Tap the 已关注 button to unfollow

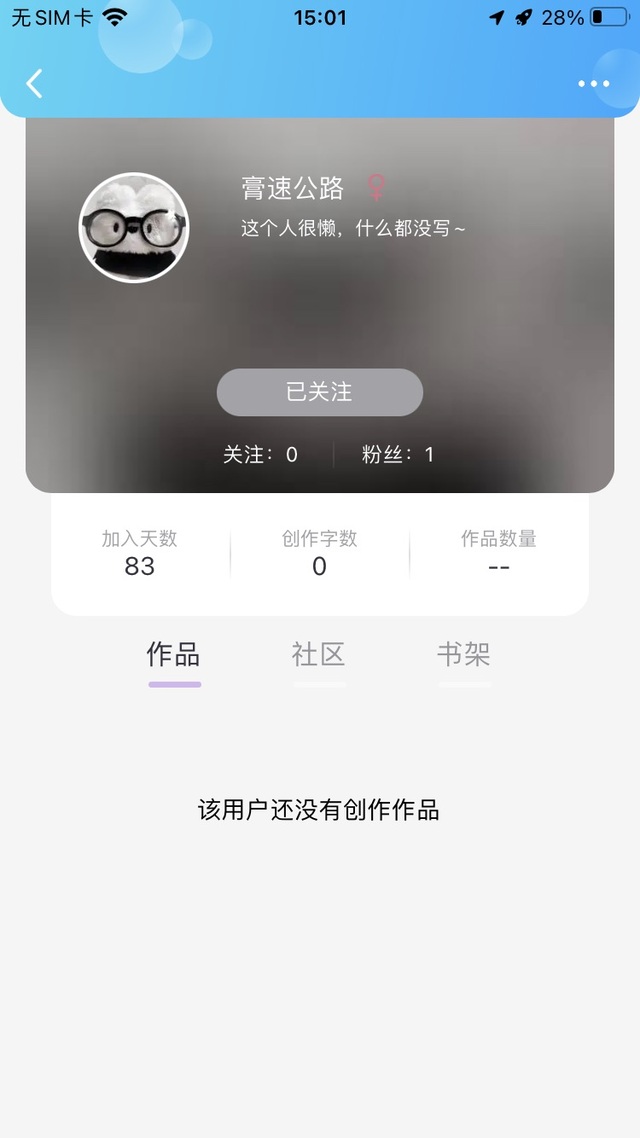tap(320, 392)
